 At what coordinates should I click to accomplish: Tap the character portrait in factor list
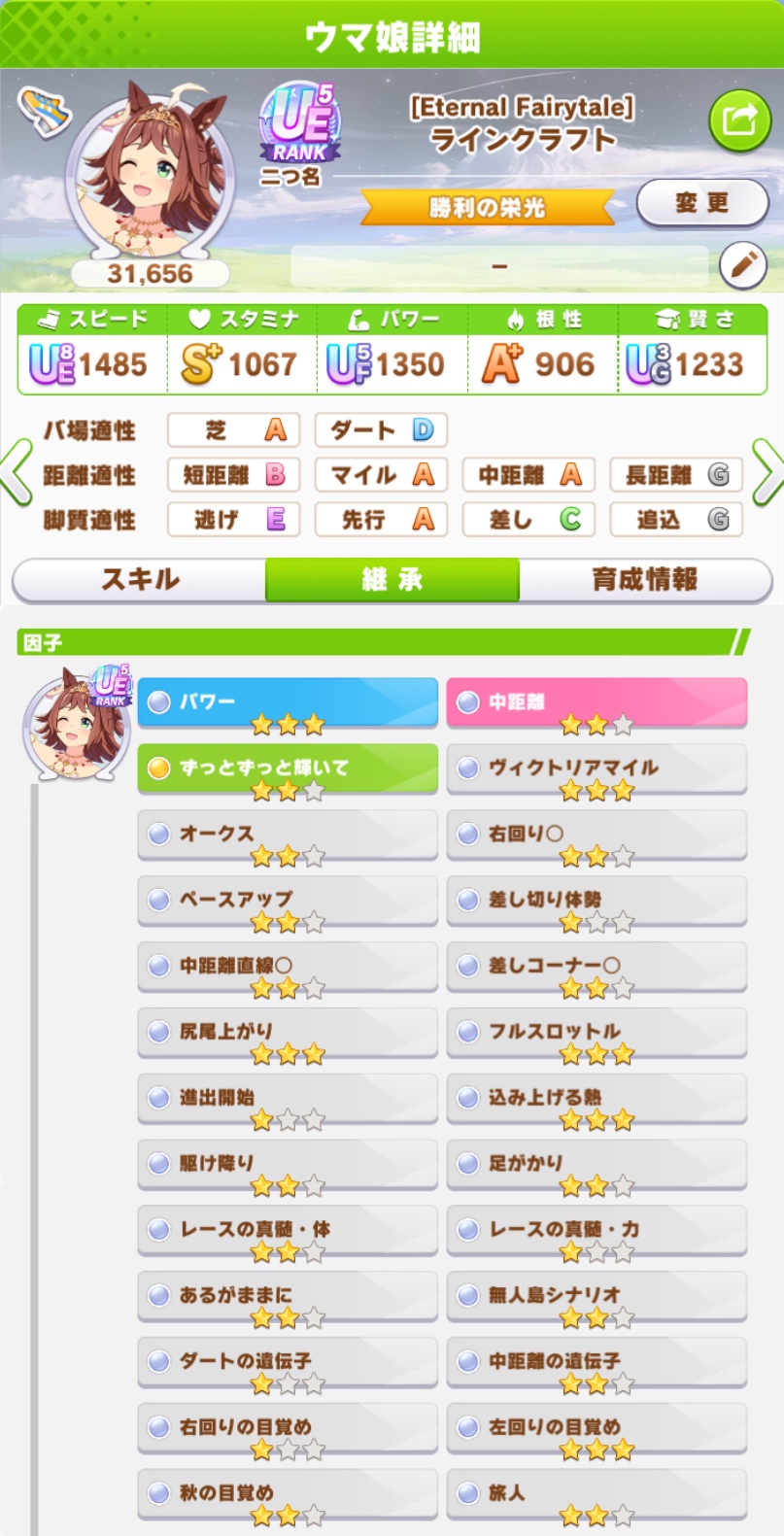pyautogui.click(x=77, y=726)
